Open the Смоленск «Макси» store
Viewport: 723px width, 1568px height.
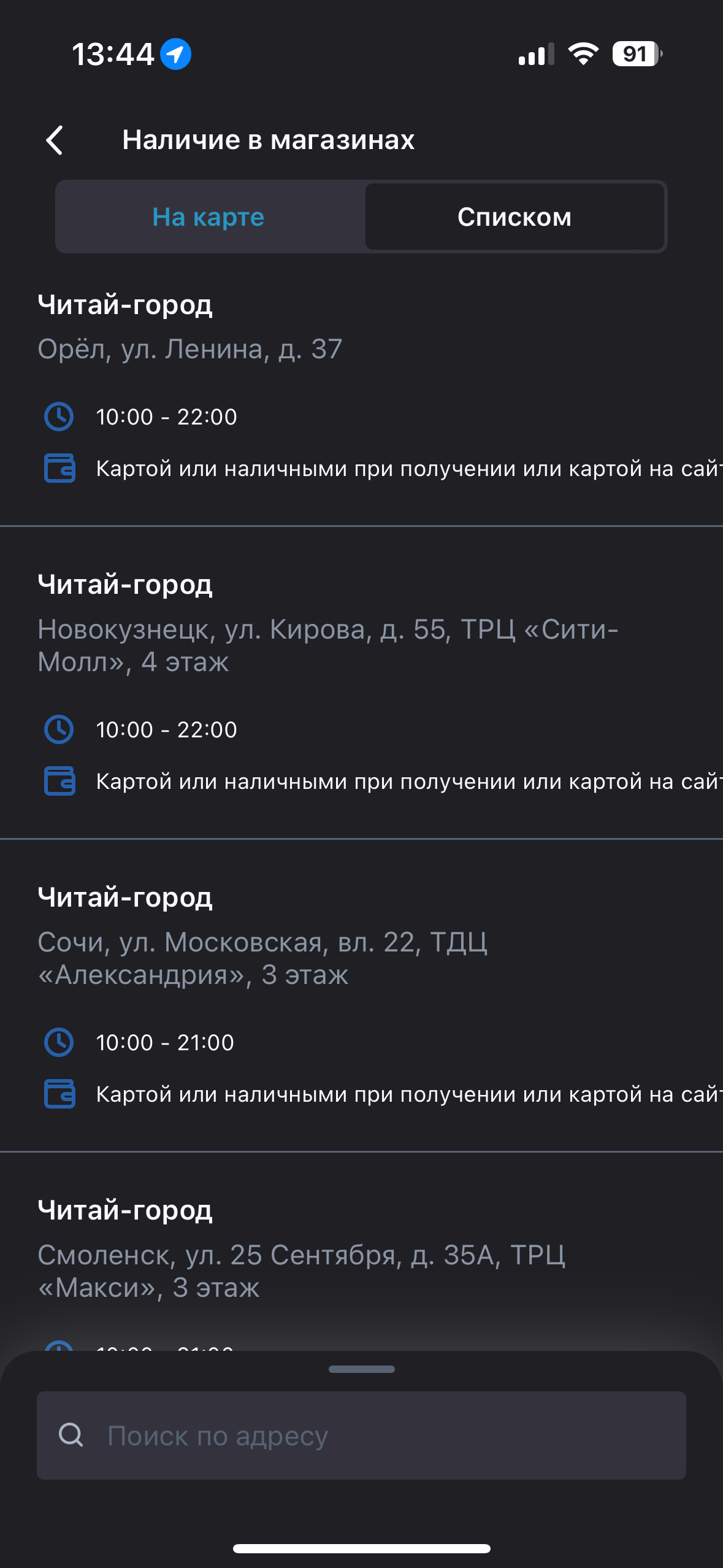300,1271
